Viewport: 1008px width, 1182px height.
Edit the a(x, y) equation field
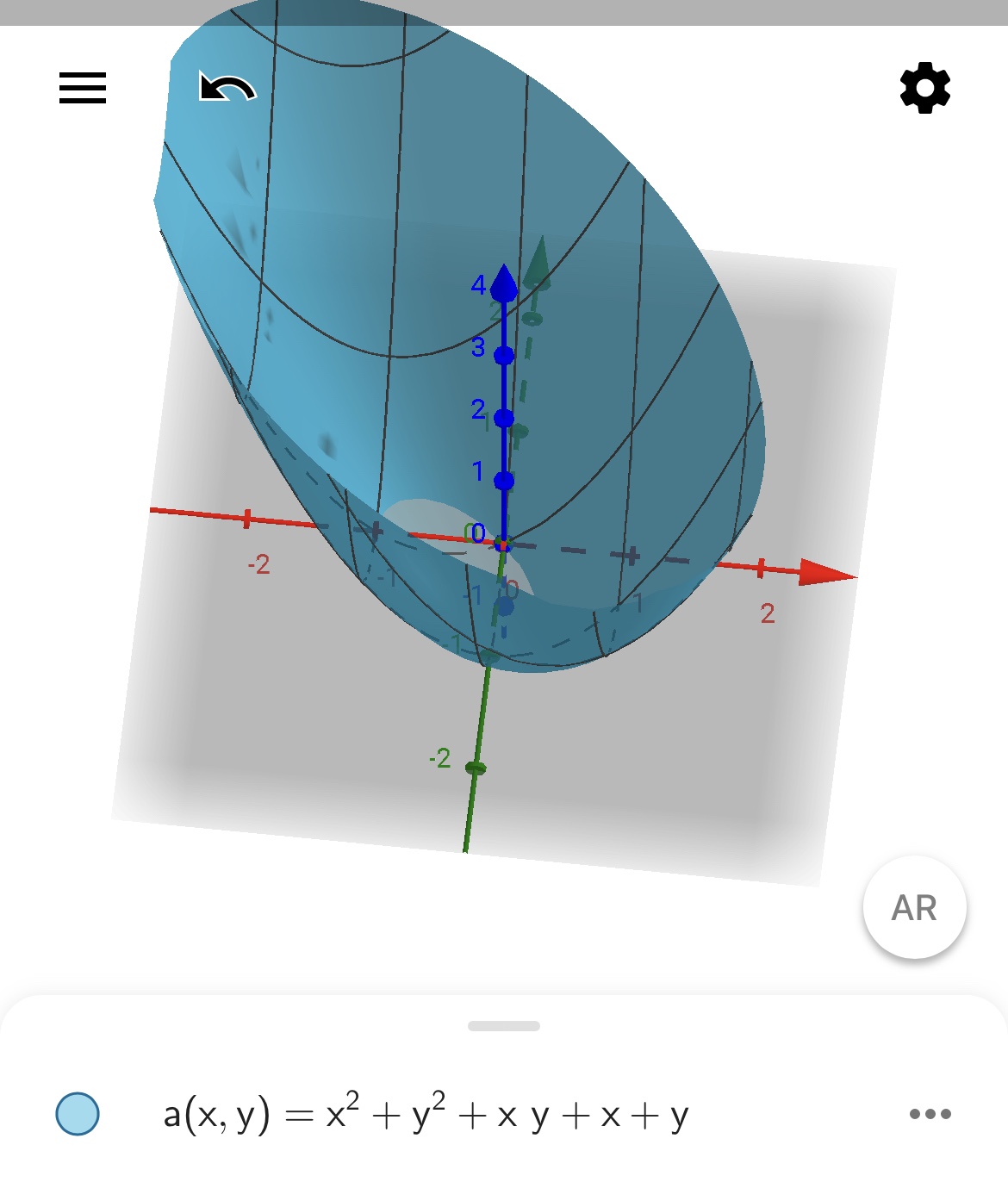click(x=426, y=1114)
